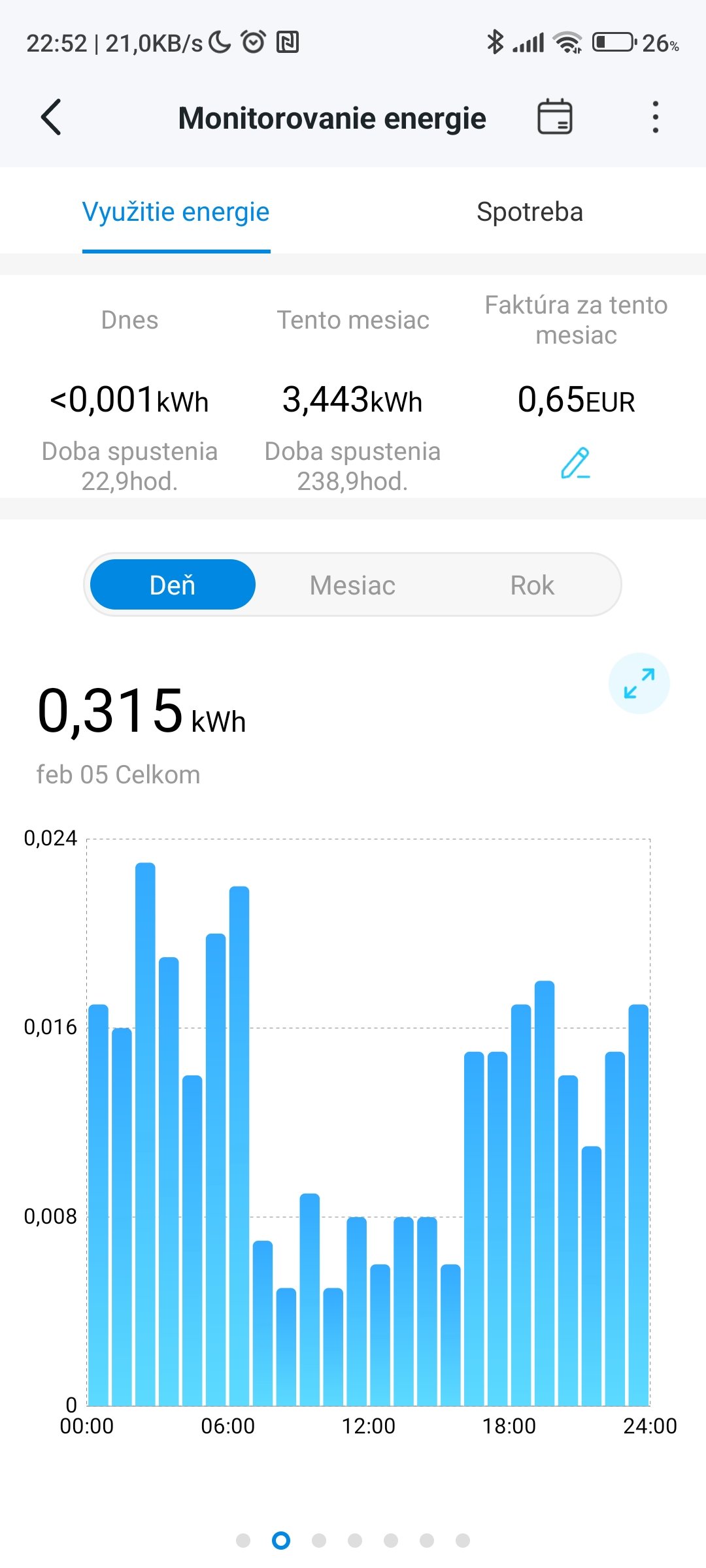This screenshot has height=1568, width=706.
Task: Open the three-dot overflow menu
Action: [x=655, y=118]
